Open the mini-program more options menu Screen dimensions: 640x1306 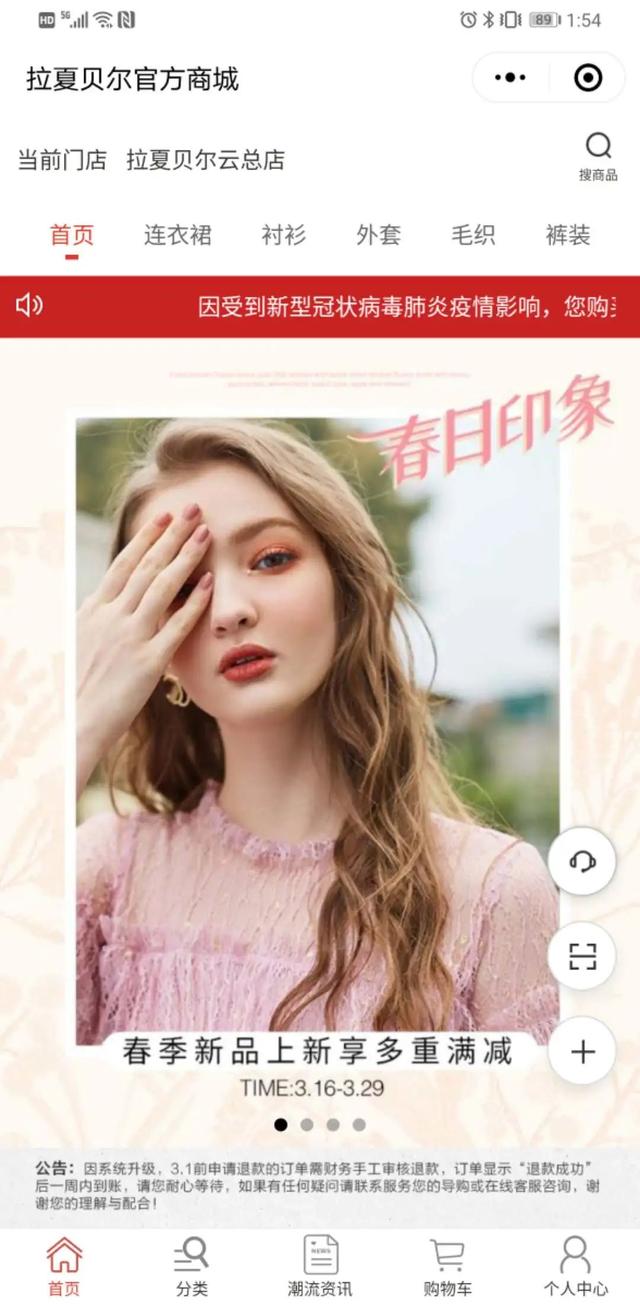coord(510,78)
